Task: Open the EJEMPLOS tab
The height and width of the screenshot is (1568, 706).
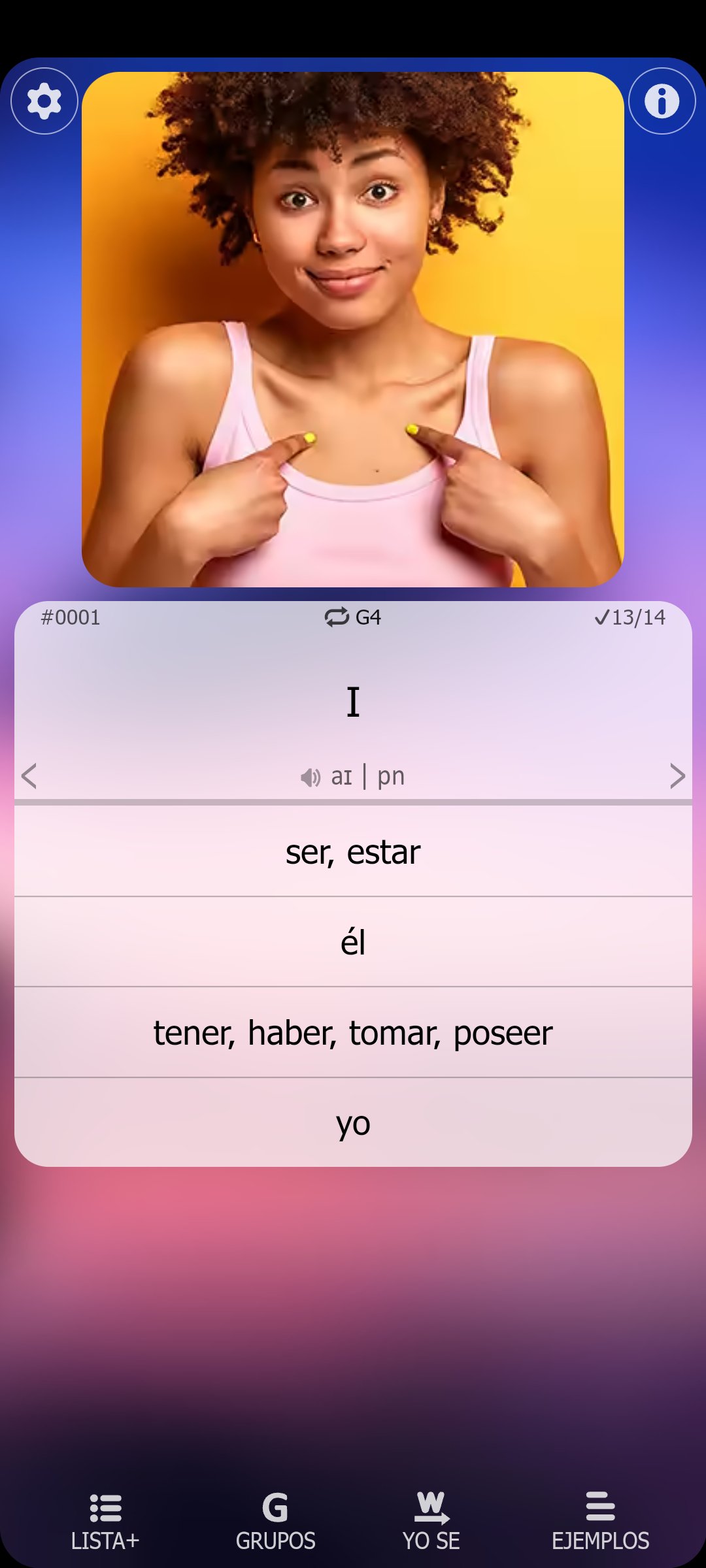Action: [x=600, y=1522]
